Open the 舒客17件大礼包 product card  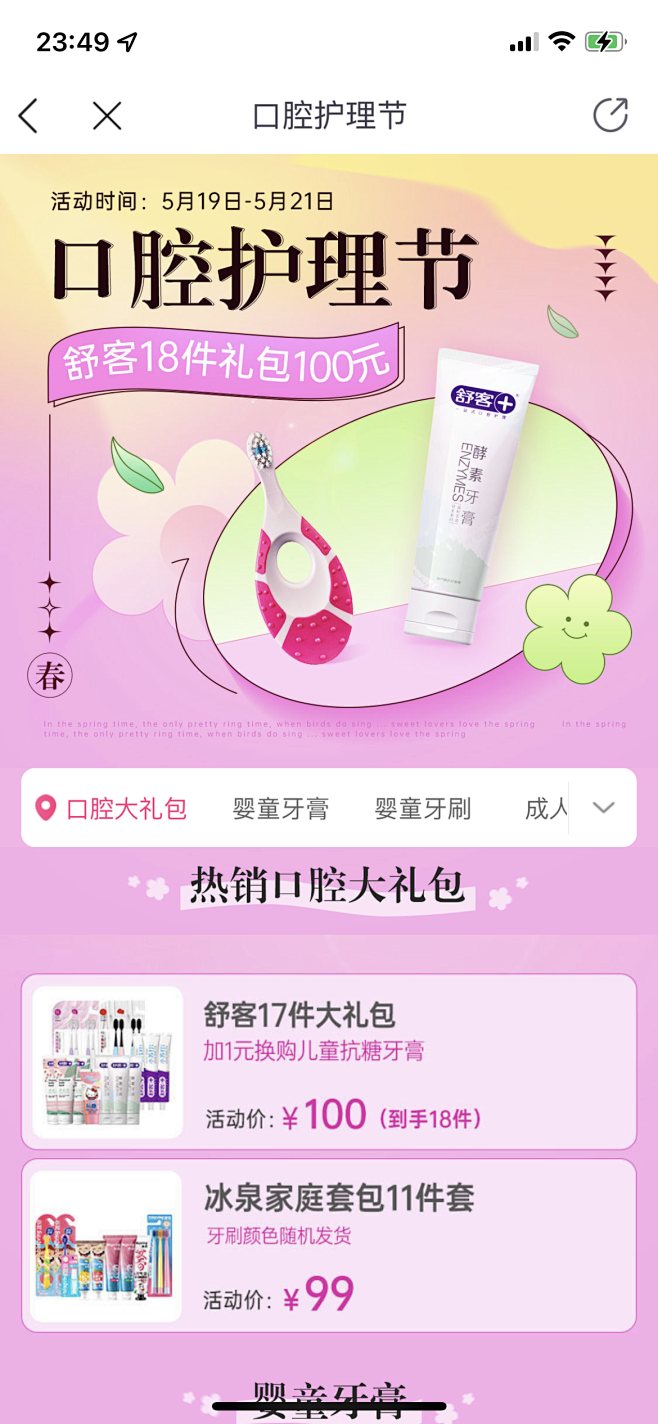pos(329,1062)
